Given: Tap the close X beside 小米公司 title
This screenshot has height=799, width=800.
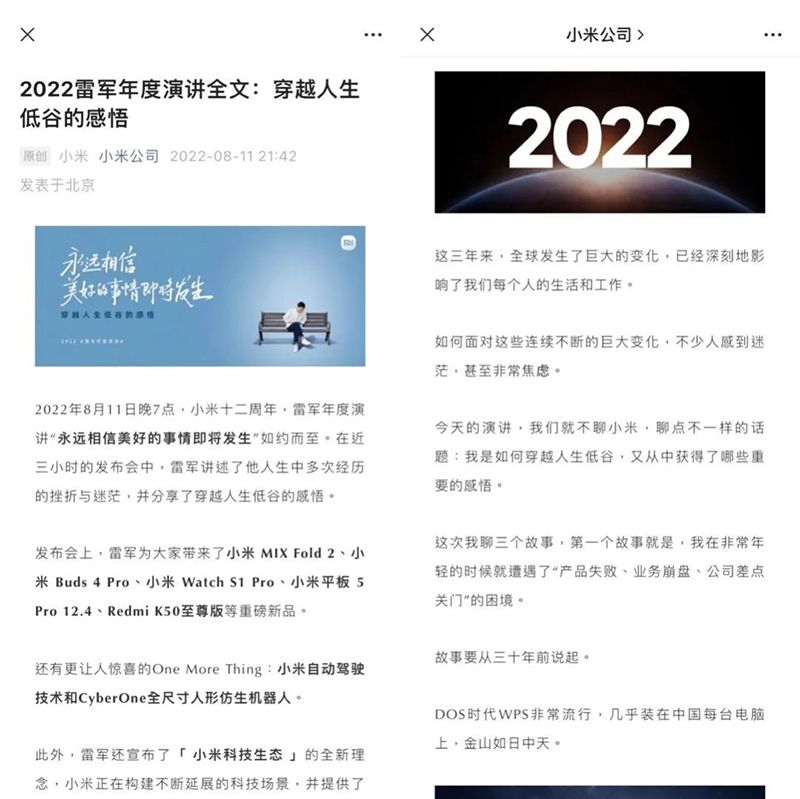Looking at the screenshot, I should (427, 34).
